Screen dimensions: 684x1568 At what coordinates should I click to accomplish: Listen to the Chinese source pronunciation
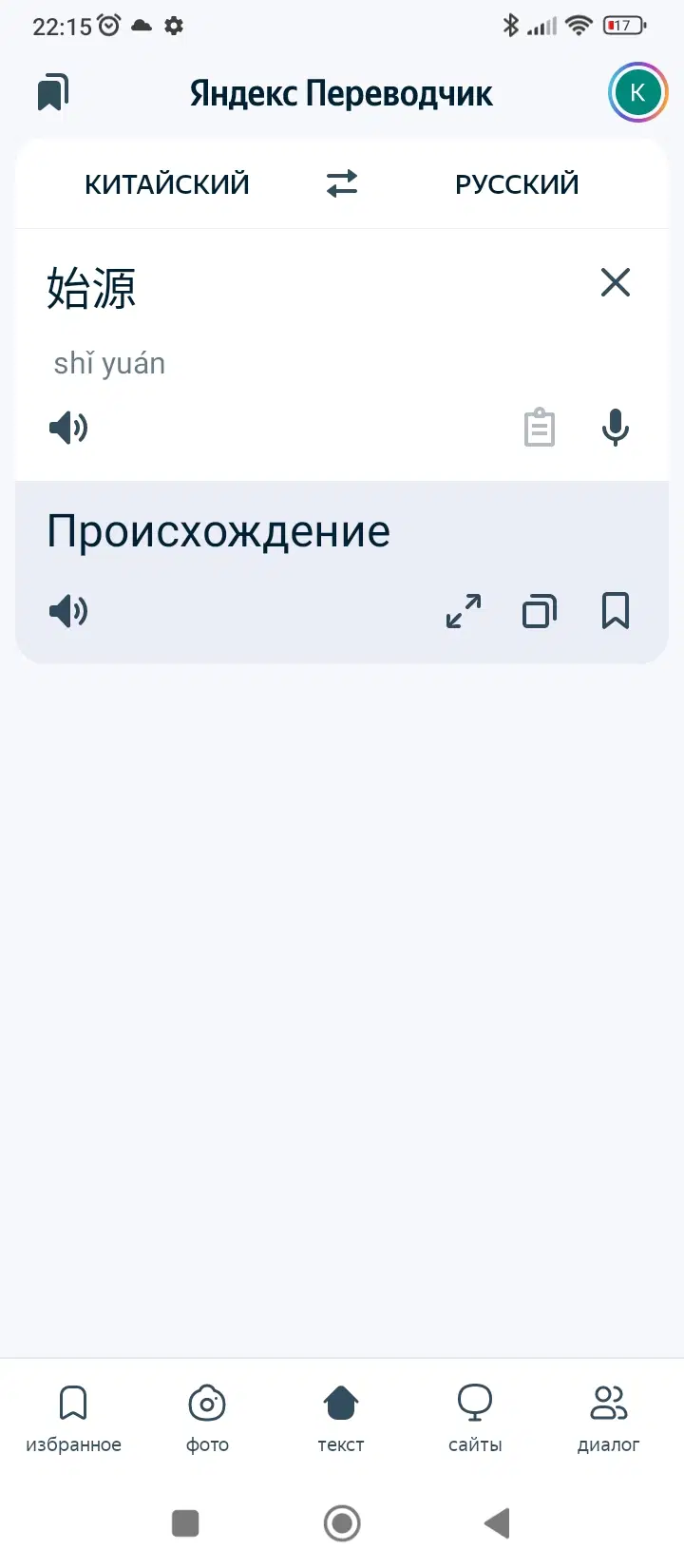point(68,428)
